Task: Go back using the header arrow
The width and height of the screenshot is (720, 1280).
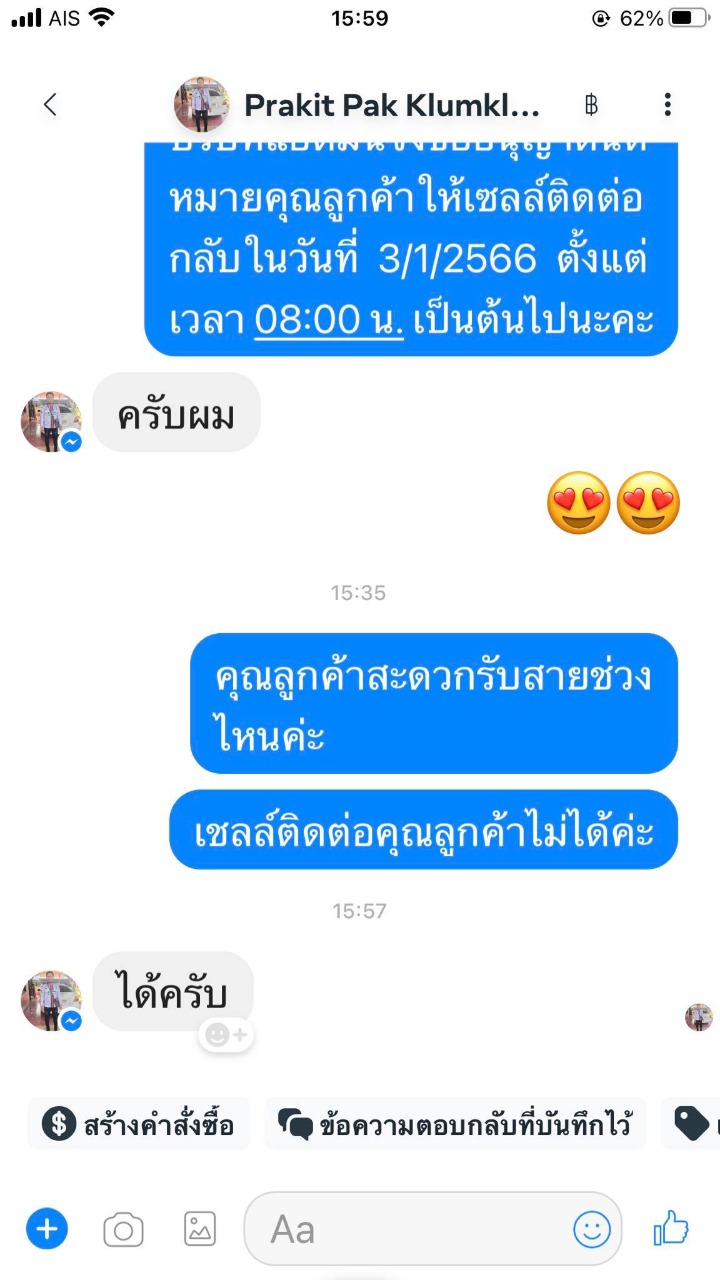Action: coord(50,104)
